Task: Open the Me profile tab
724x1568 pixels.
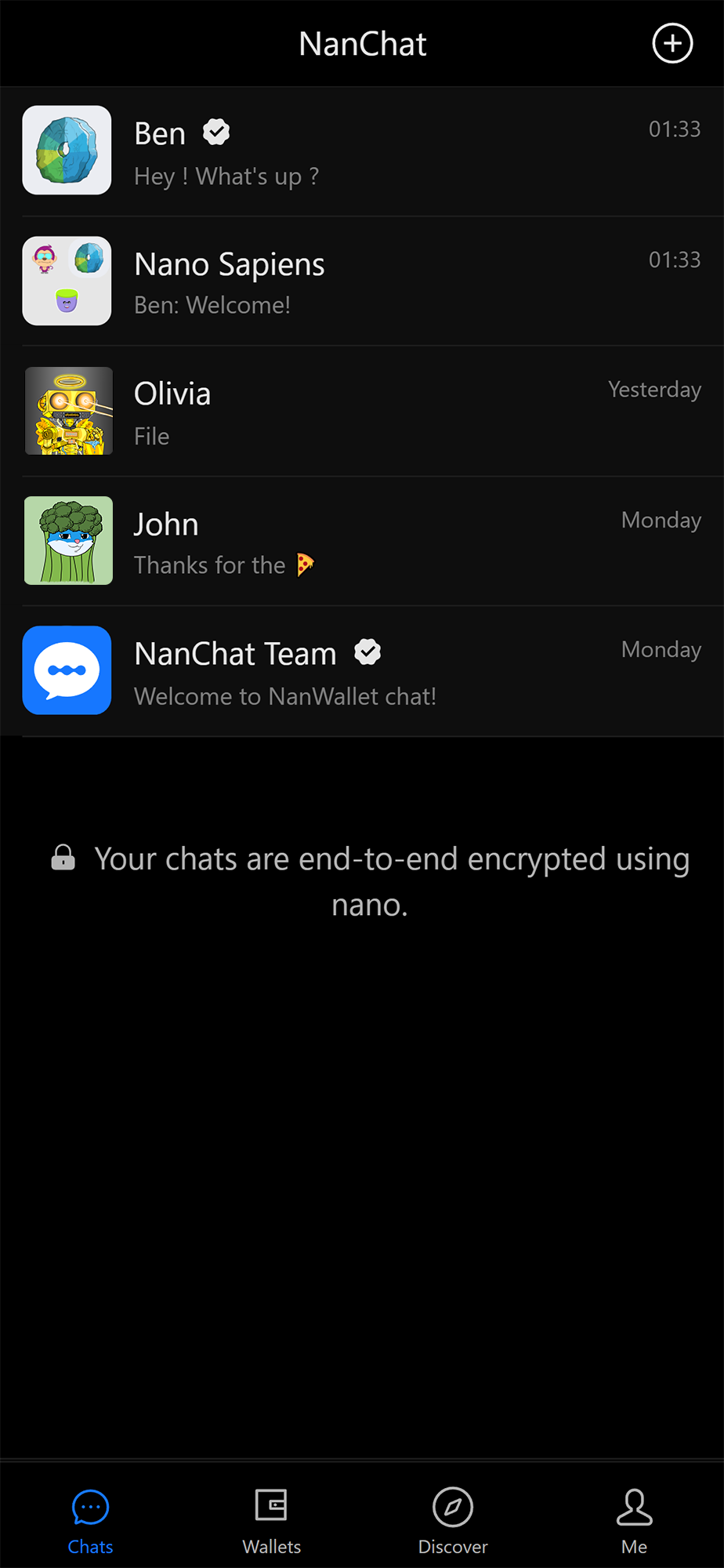Action: [x=634, y=1521]
